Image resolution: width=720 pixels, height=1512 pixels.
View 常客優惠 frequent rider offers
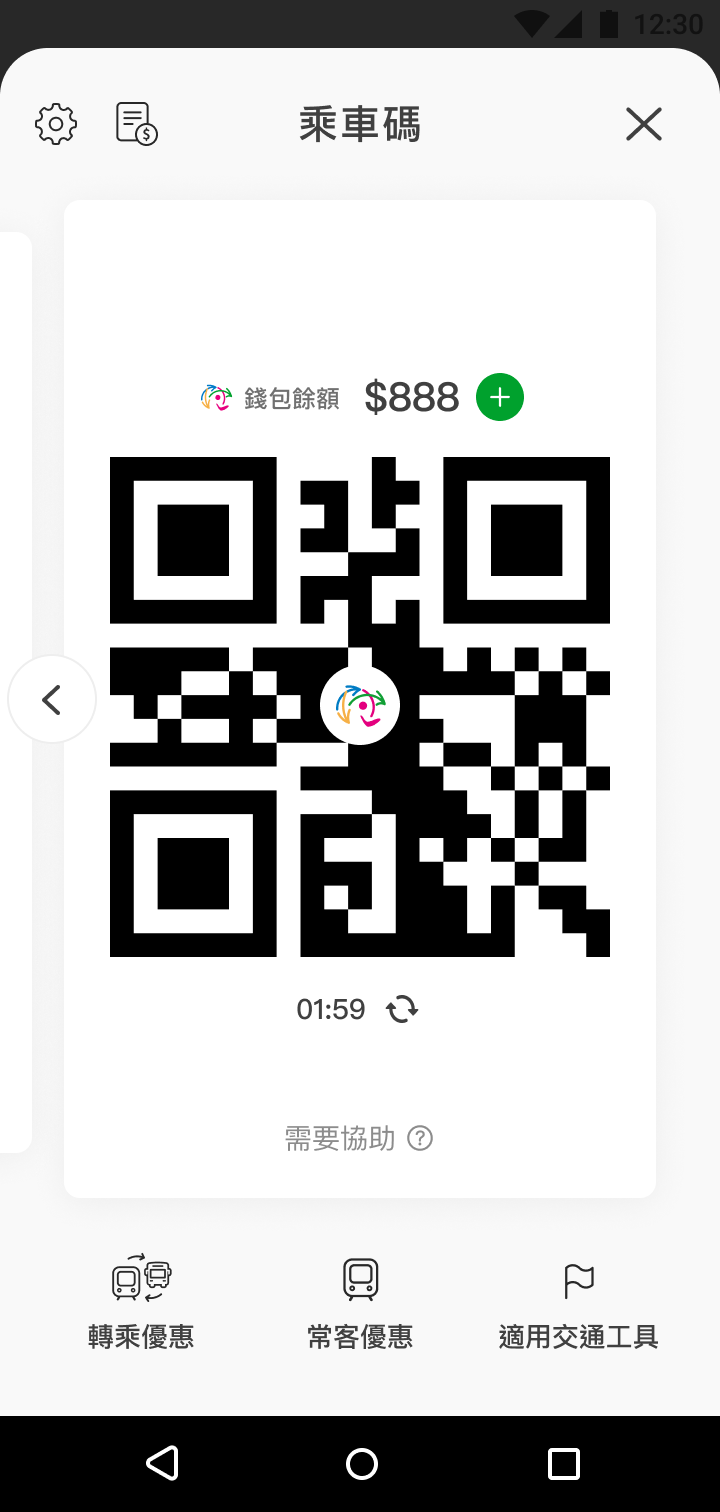tap(360, 1298)
